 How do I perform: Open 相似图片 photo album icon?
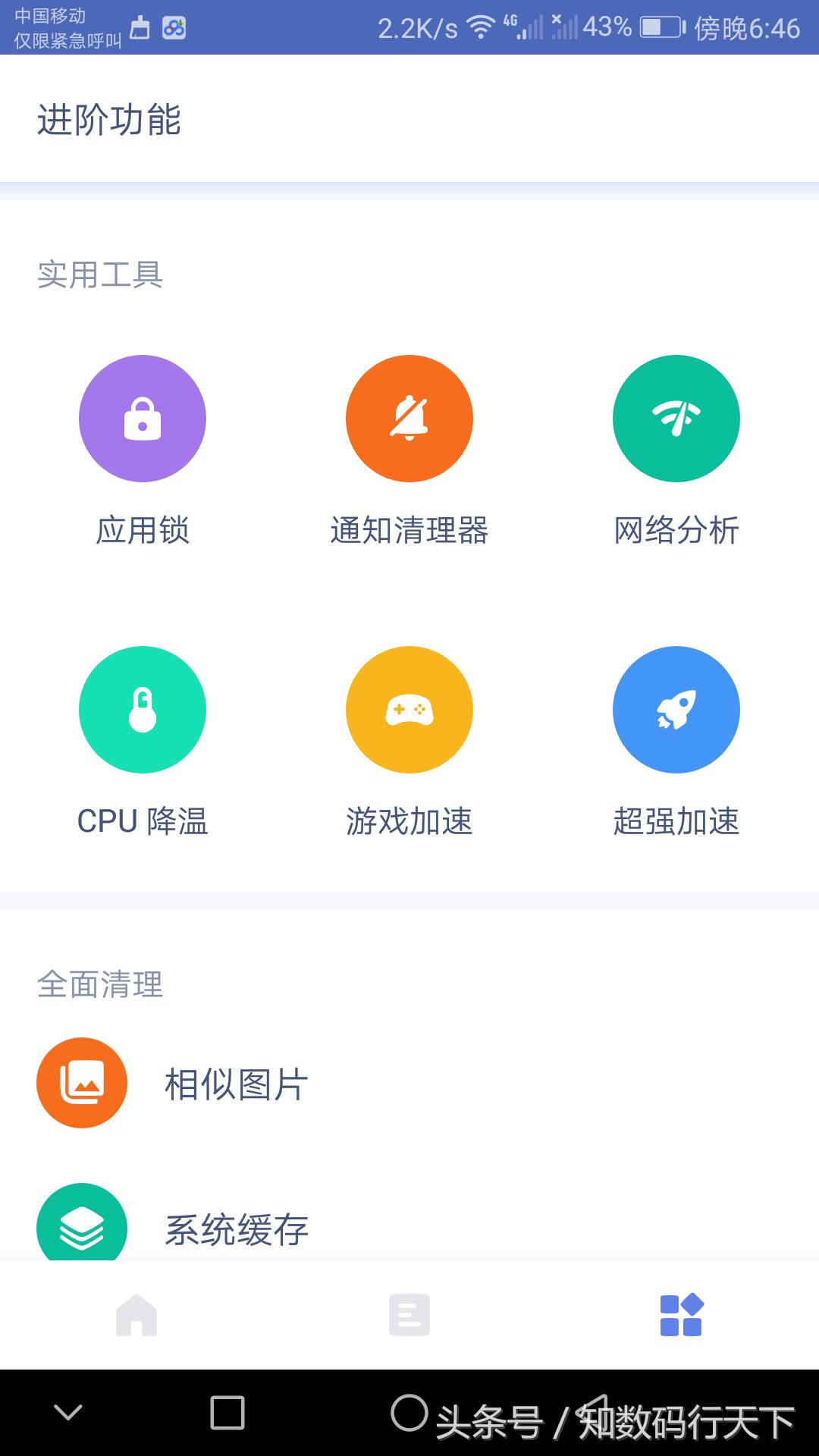click(81, 1082)
